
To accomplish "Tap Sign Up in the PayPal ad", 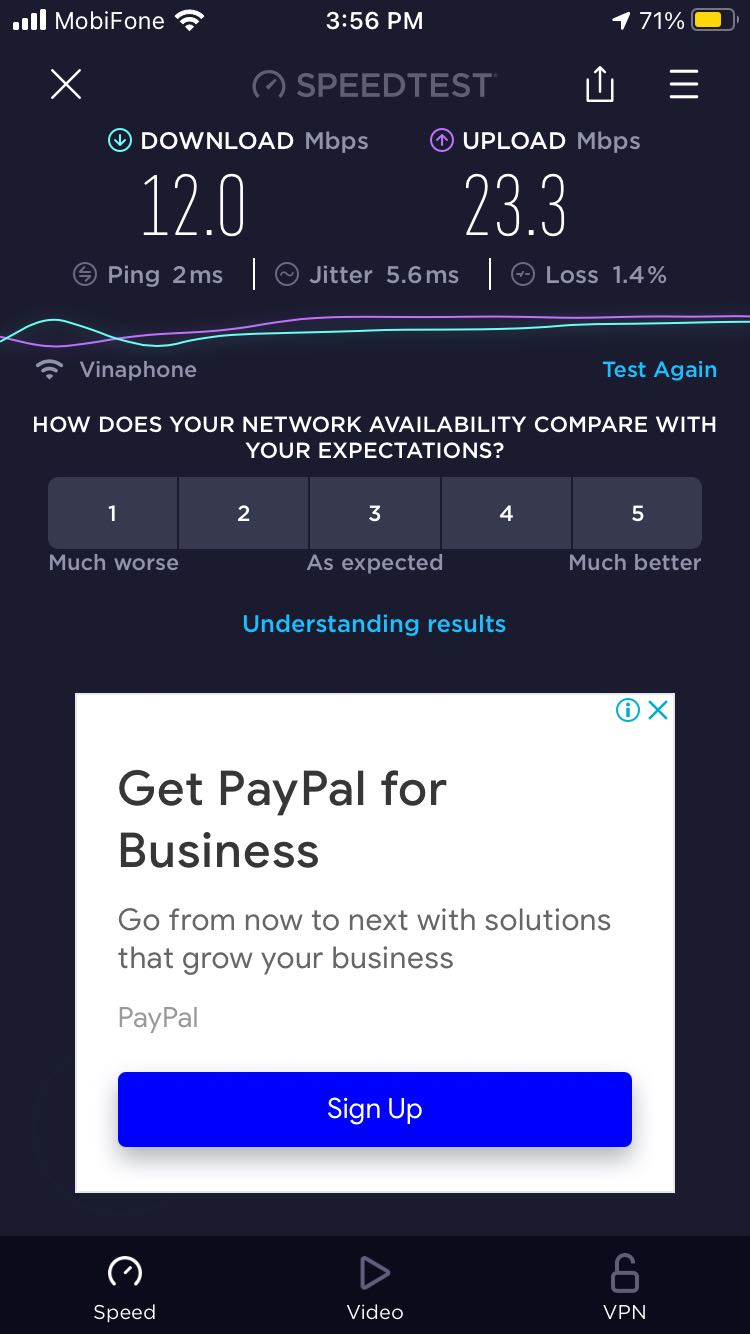I will (x=375, y=1109).
